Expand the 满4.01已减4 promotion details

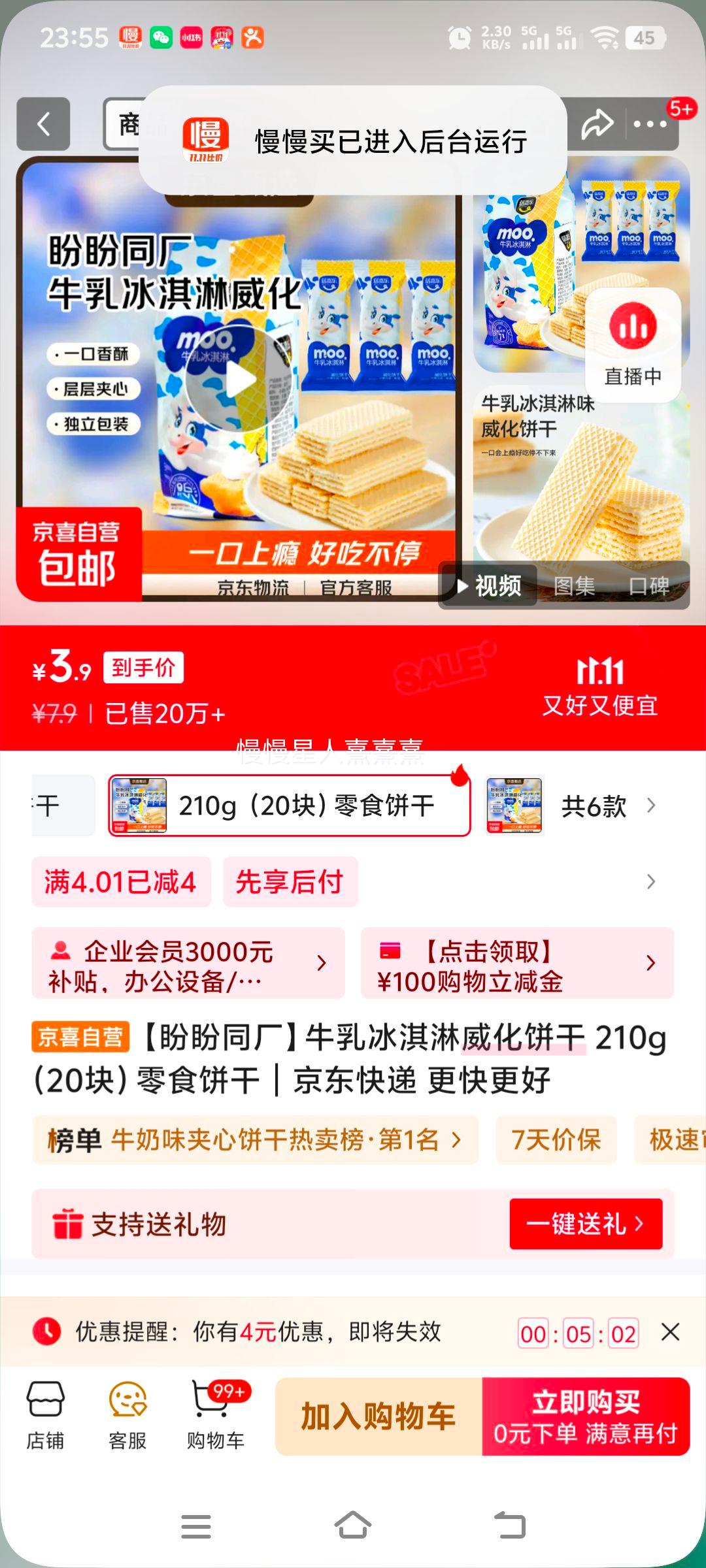point(120,881)
